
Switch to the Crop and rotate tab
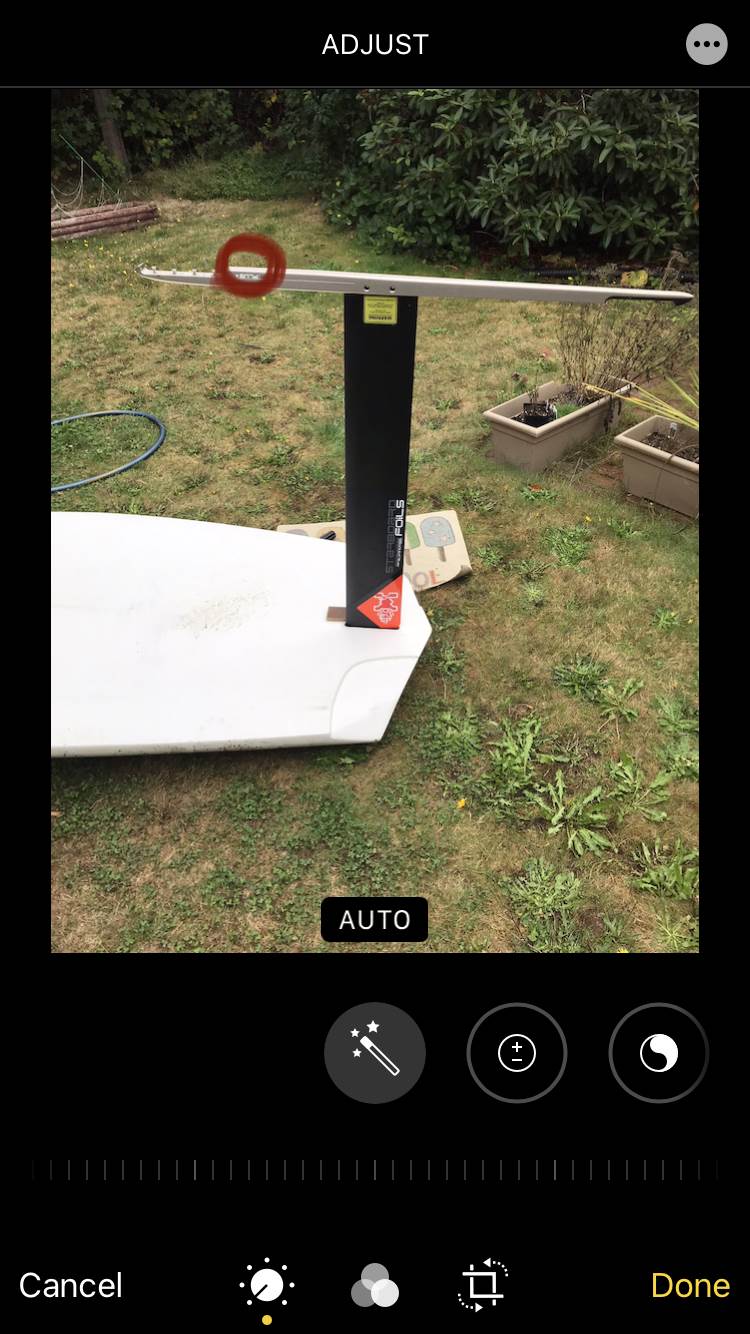coord(483,1285)
